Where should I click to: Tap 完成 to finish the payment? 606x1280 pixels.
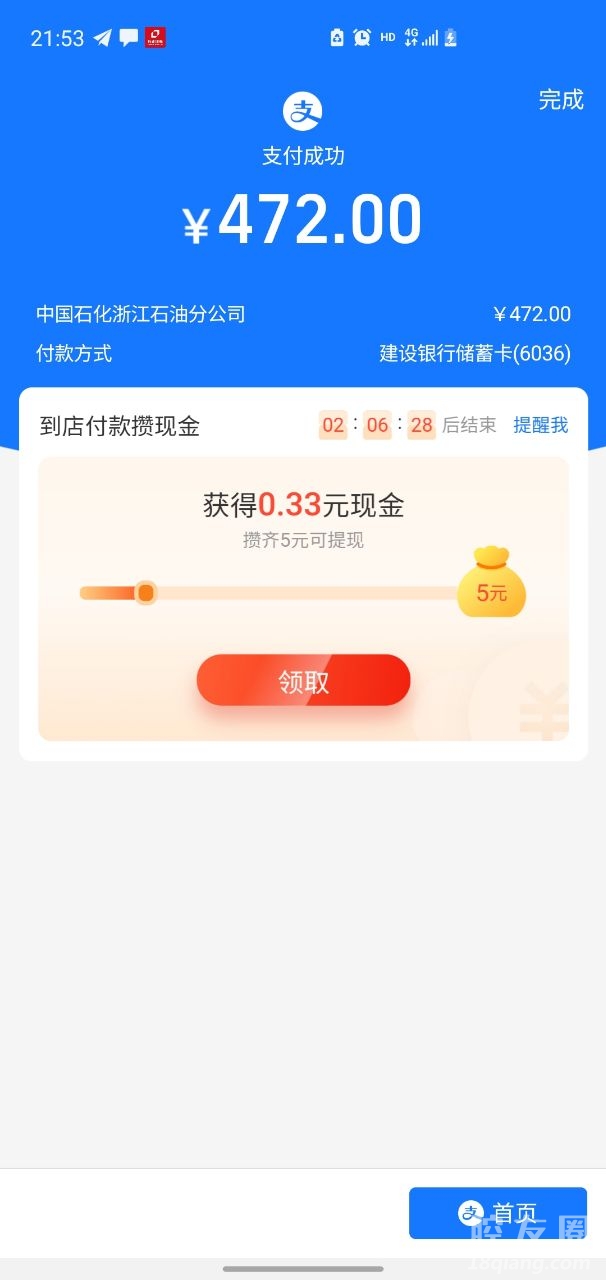560,100
